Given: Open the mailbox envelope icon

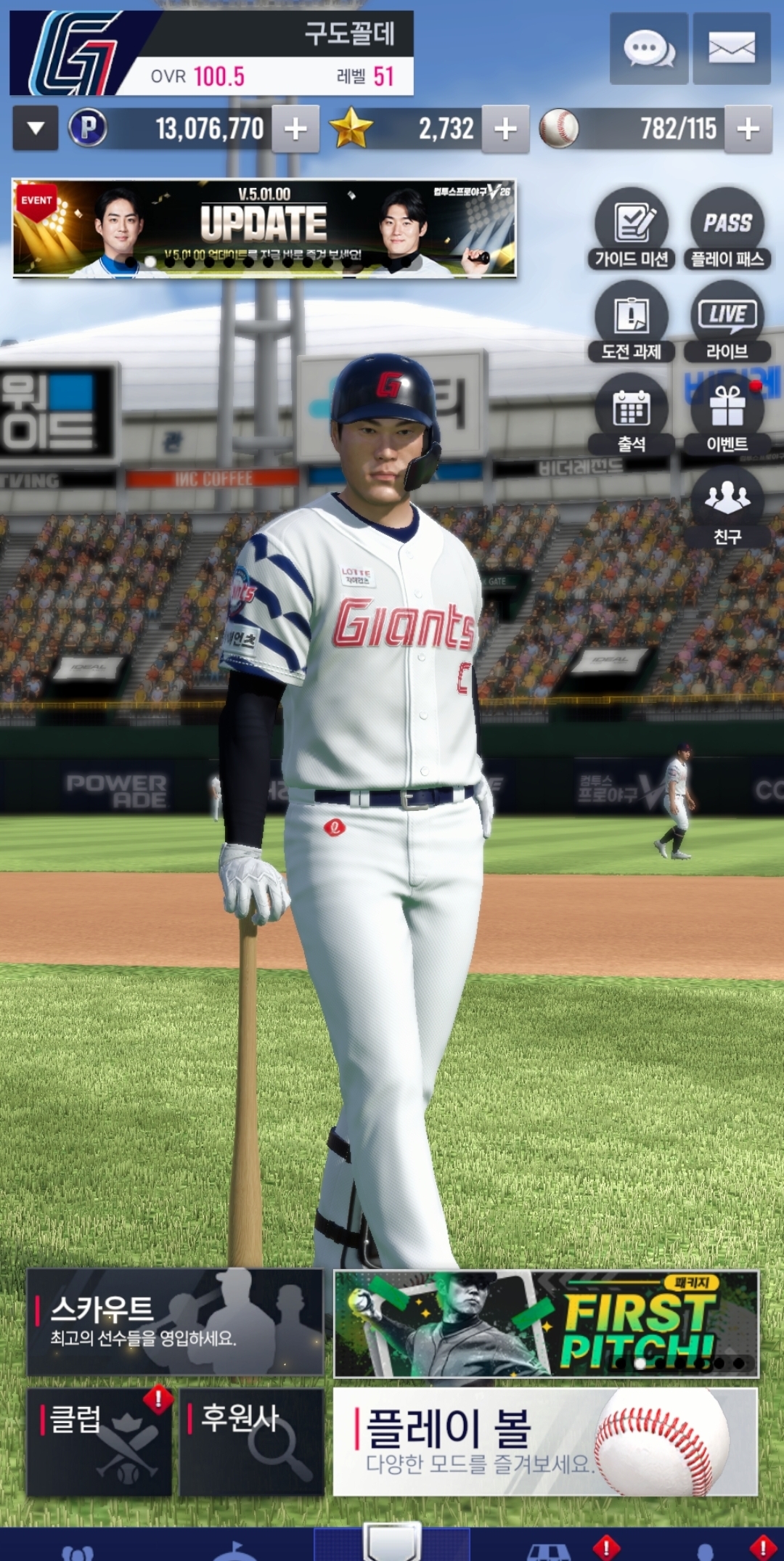Looking at the screenshot, I should point(731,49).
